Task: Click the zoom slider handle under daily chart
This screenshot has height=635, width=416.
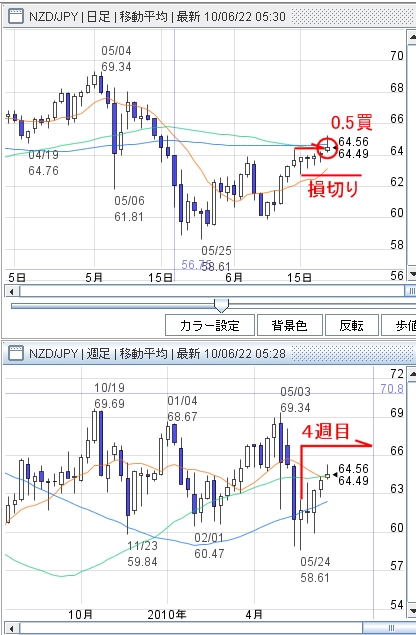Action: click(221, 306)
